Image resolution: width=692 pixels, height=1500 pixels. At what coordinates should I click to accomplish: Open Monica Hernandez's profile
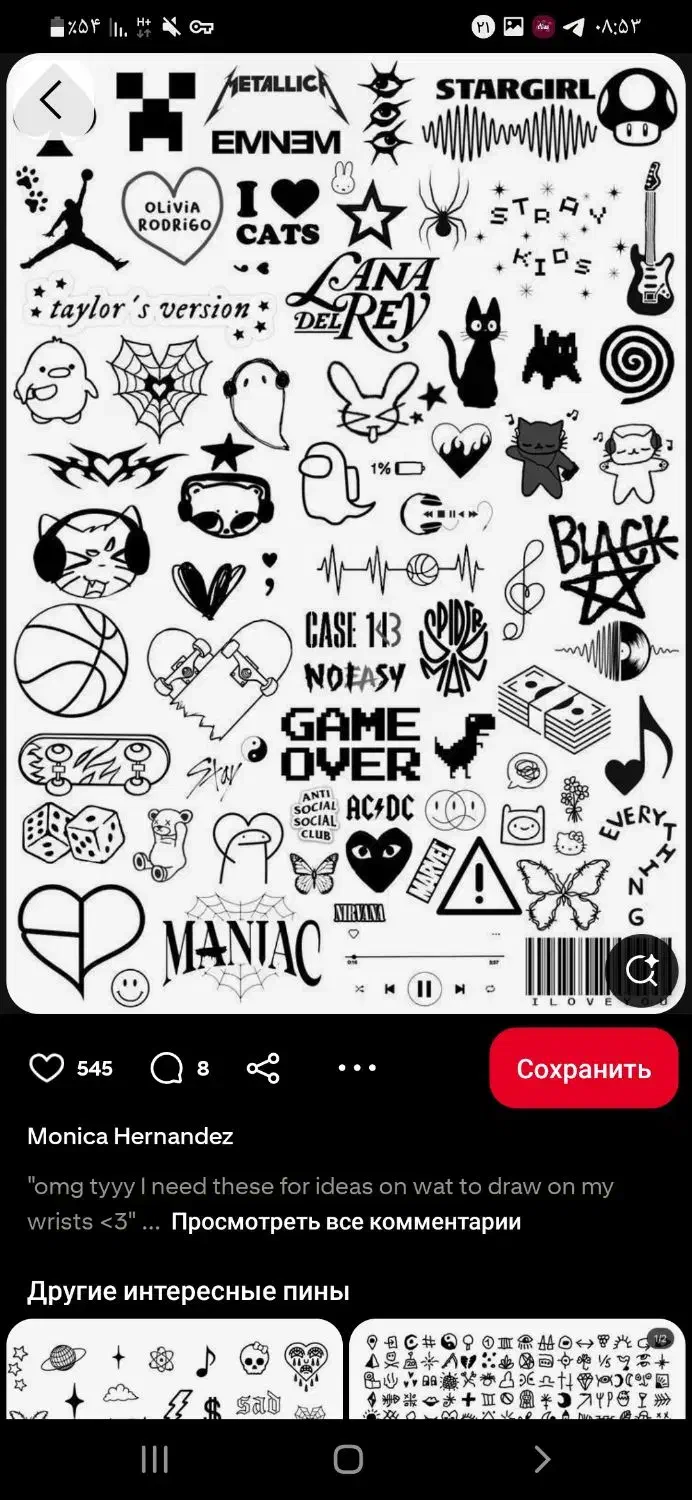tap(130, 1136)
